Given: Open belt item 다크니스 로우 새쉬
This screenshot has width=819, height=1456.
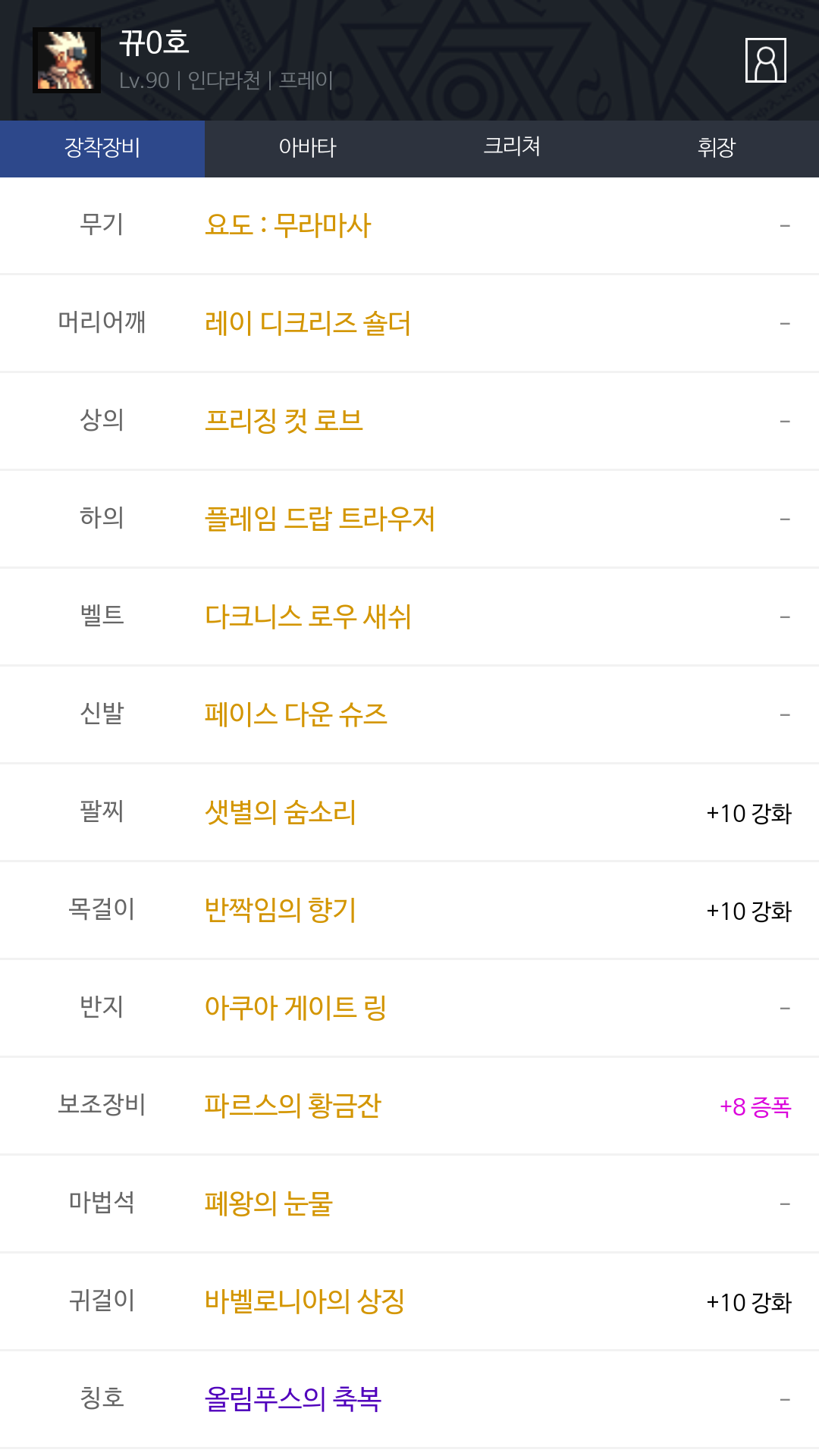Looking at the screenshot, I should [308, 617].
